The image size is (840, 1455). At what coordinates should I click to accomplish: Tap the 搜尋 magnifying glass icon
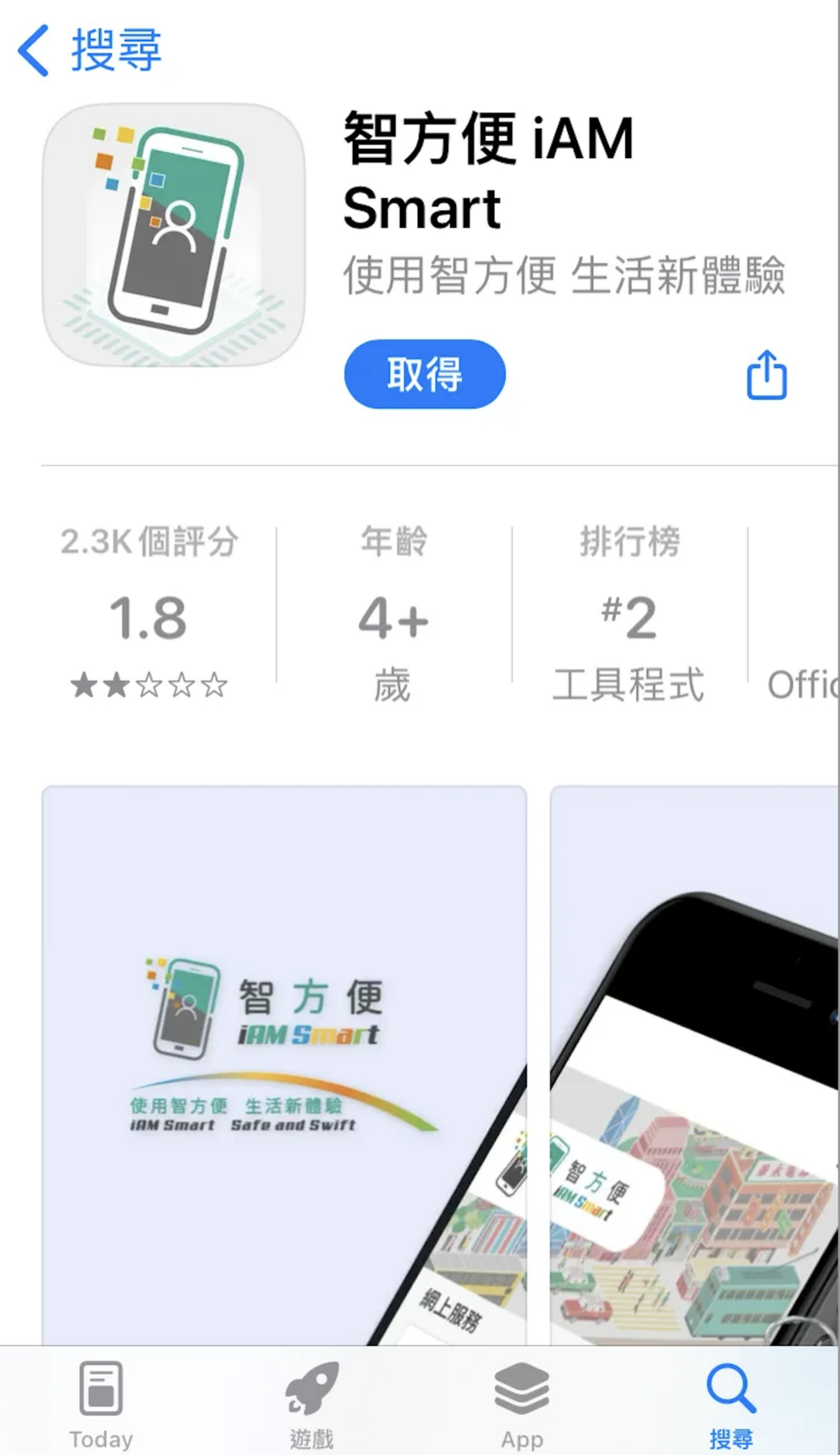tap(731, 1382)
